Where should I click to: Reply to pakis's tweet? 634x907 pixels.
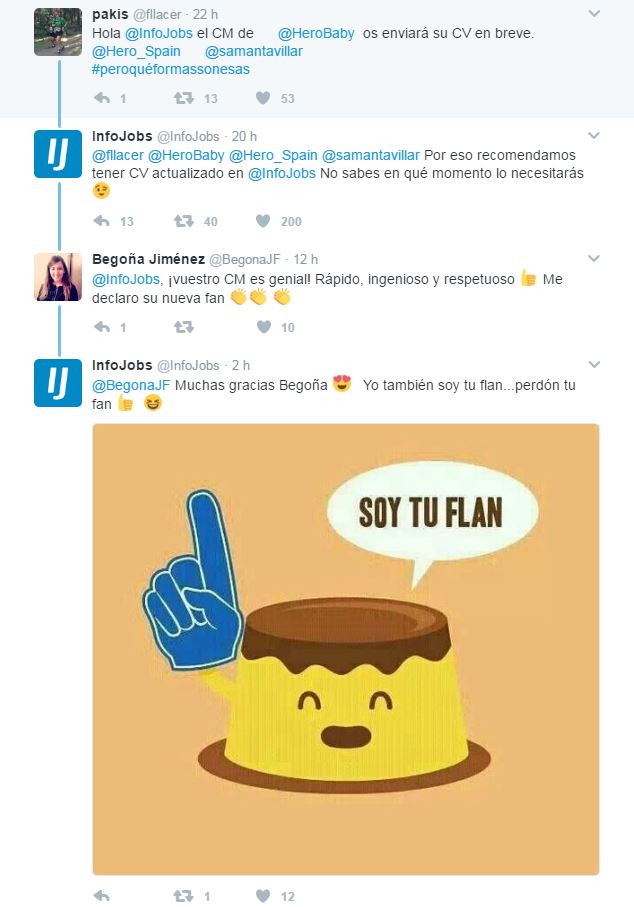click(x=102, y=98)
